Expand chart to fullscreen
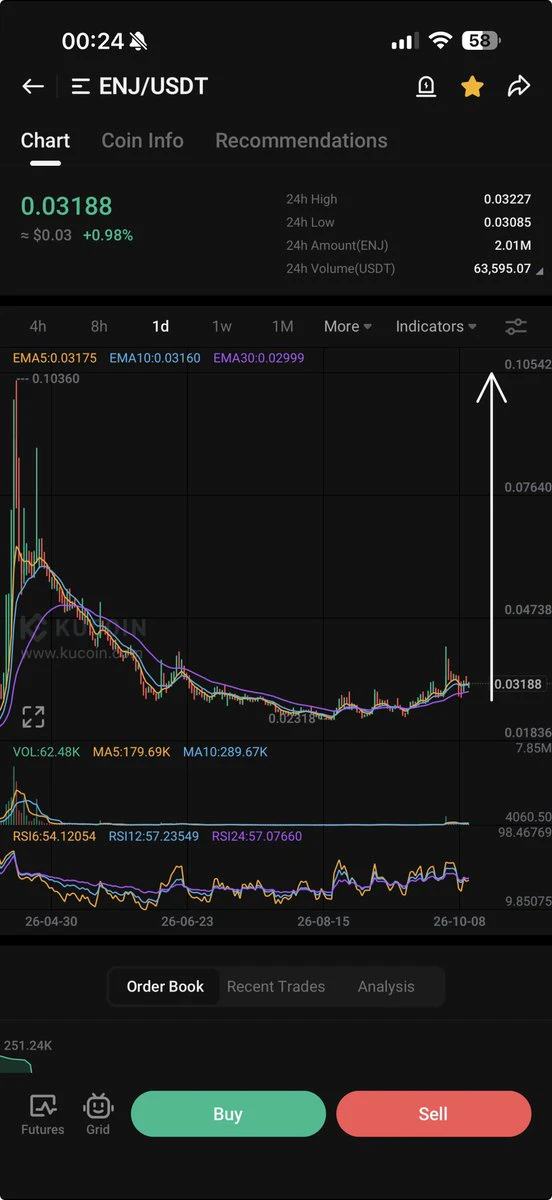Screen dimensions: 552x1200 tap(33, 716)
